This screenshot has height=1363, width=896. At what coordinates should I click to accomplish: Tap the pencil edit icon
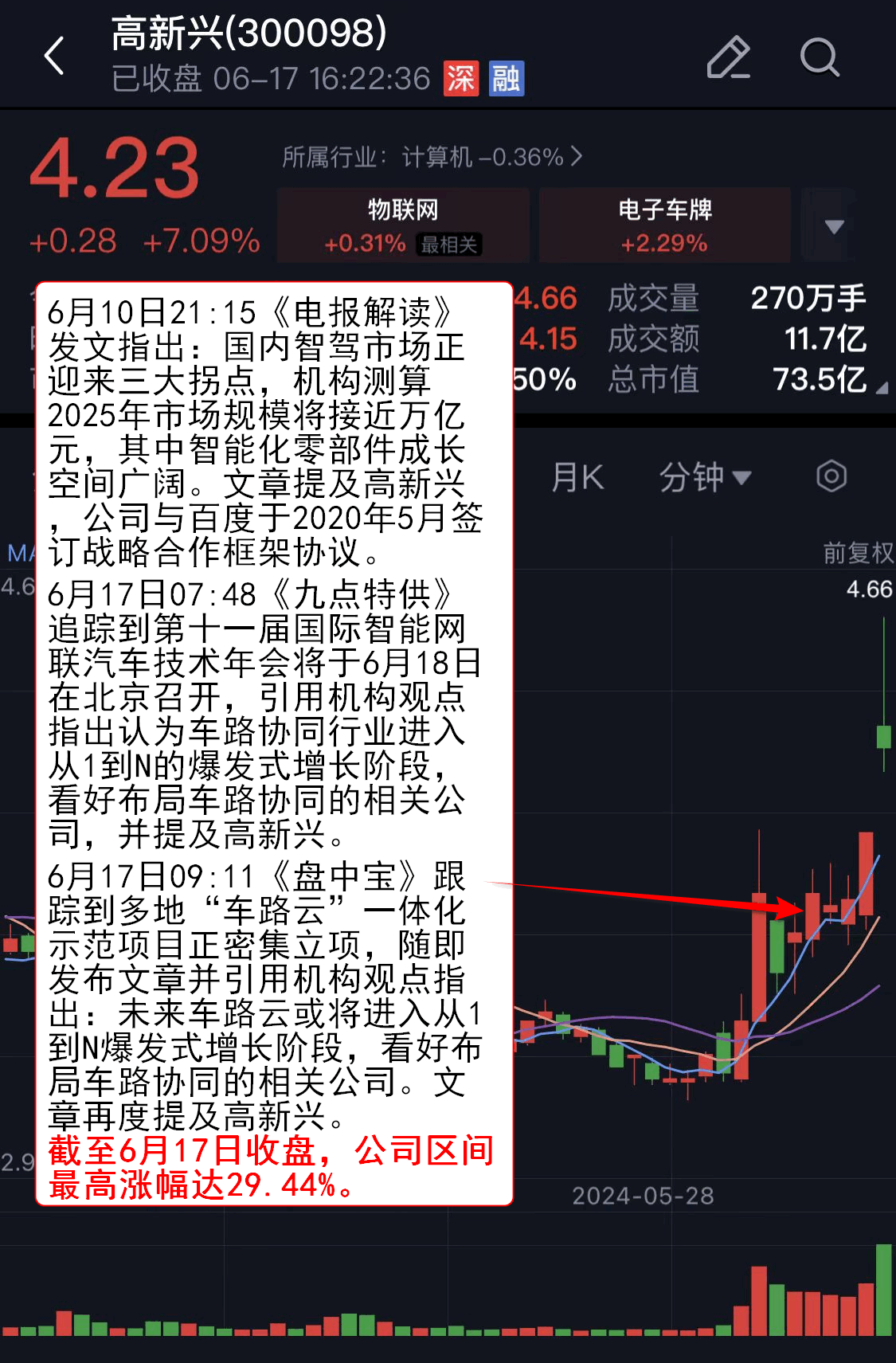[x=728, y=57]
